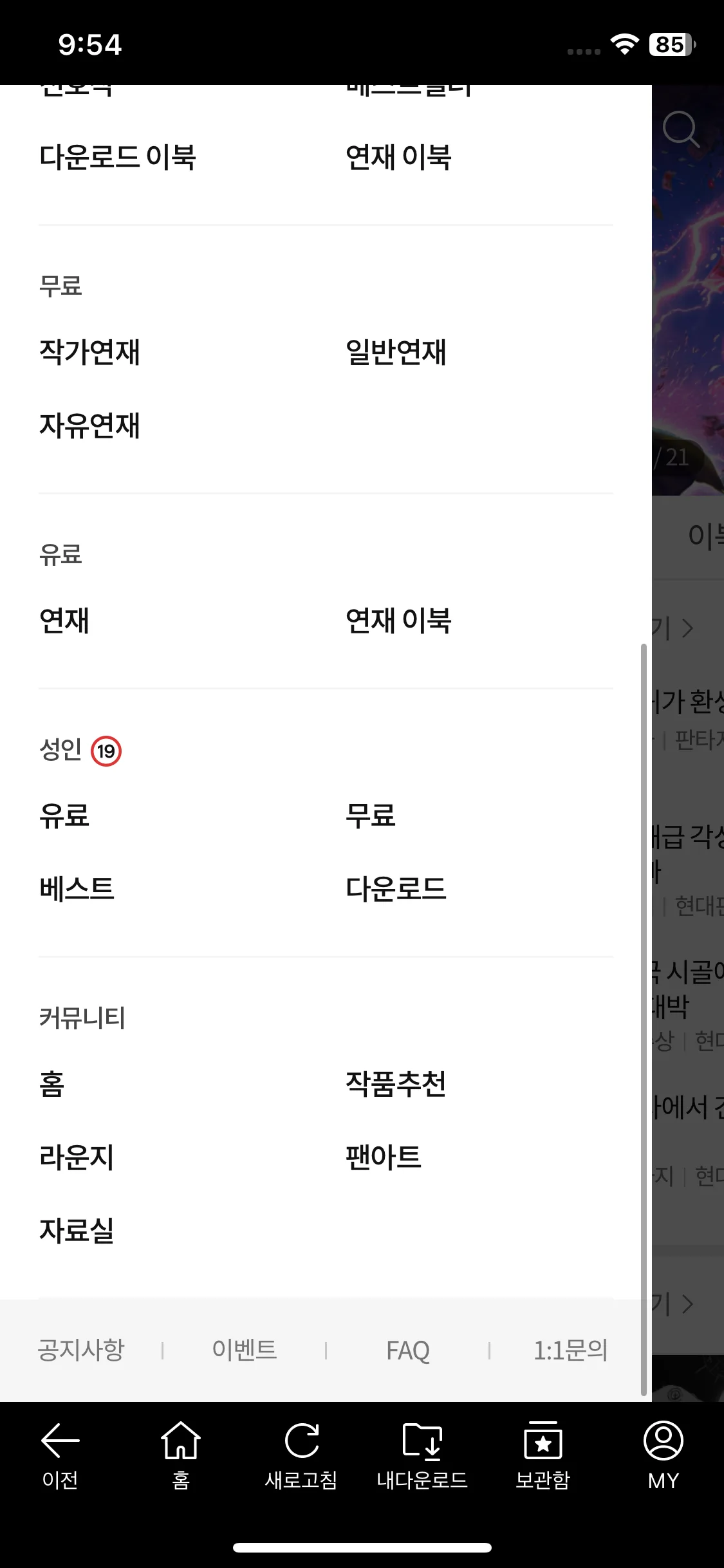The height and width of the screenshot is (1568, 724).
Task: Open the FAQ link
Action: 408,1350
